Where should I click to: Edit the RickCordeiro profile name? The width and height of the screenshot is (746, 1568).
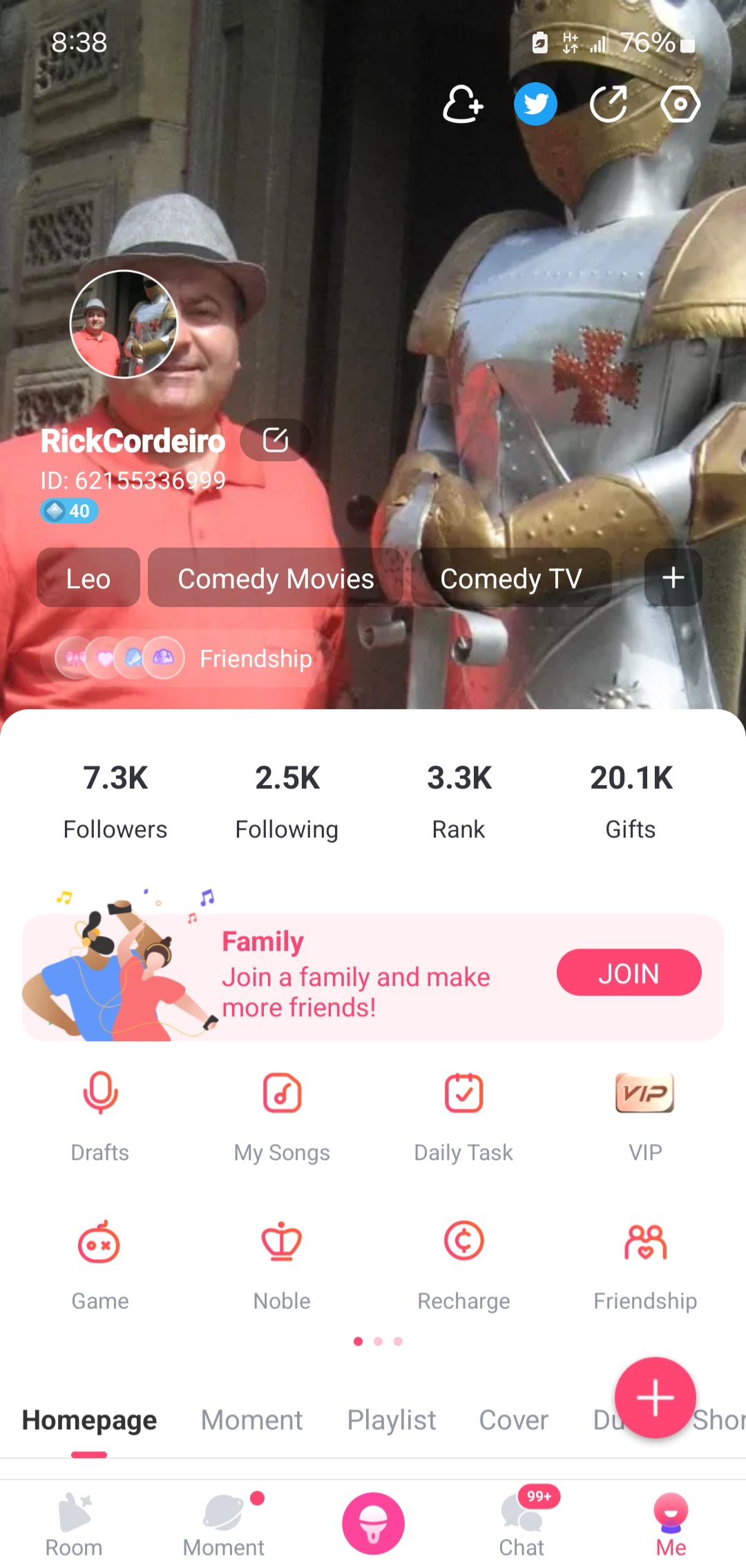[275, 440]
